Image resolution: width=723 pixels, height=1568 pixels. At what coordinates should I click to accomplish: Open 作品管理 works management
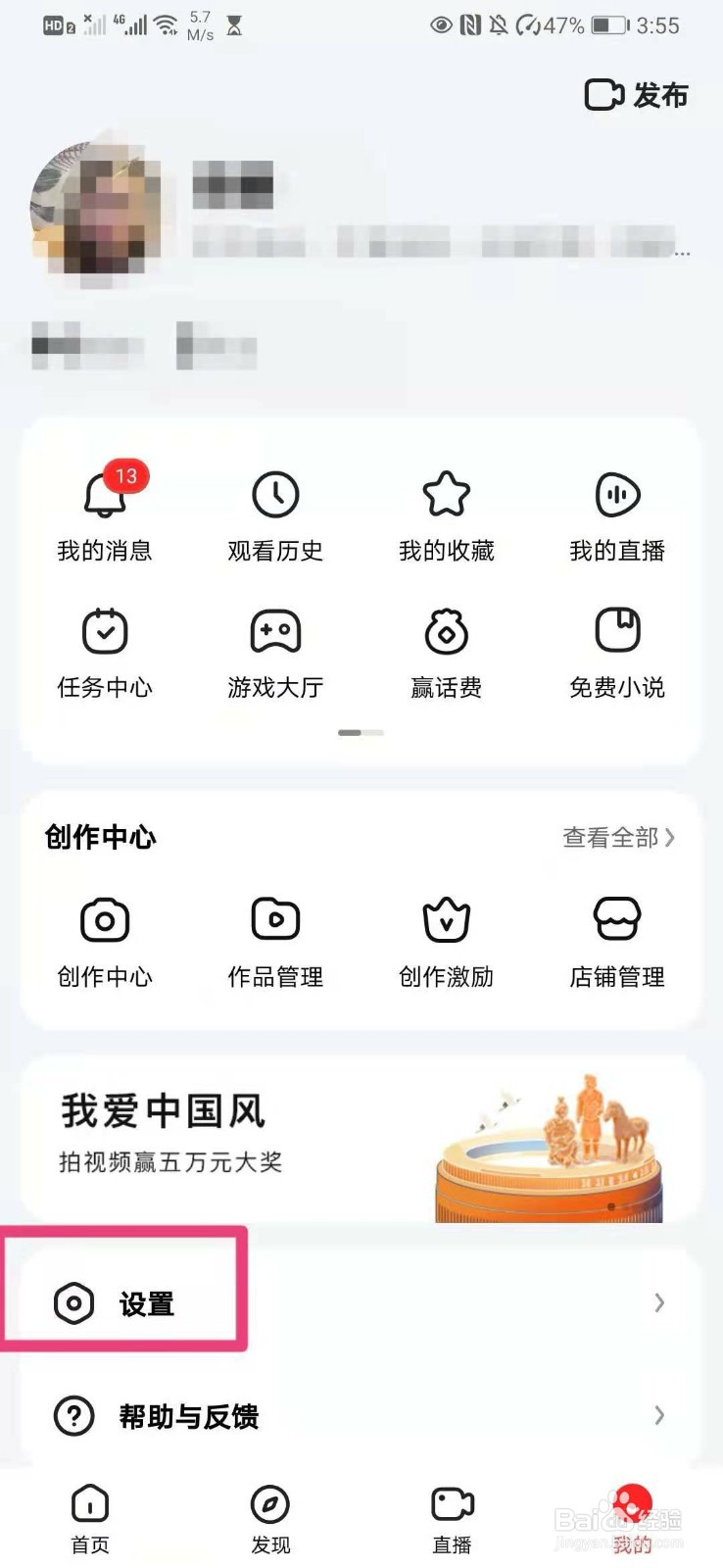pos(275,939)
